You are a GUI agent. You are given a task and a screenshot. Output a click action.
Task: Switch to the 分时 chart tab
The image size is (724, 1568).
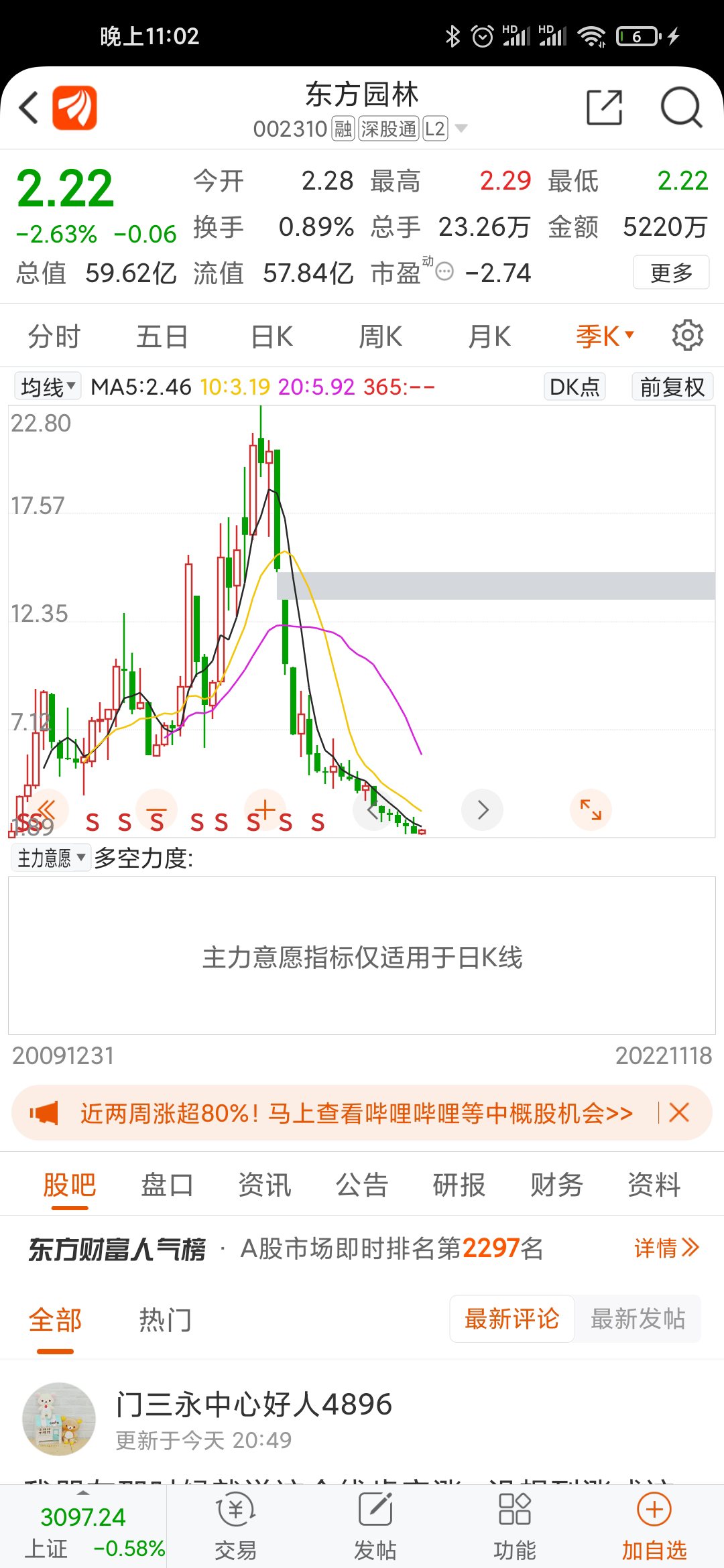(x=54, y=336)
